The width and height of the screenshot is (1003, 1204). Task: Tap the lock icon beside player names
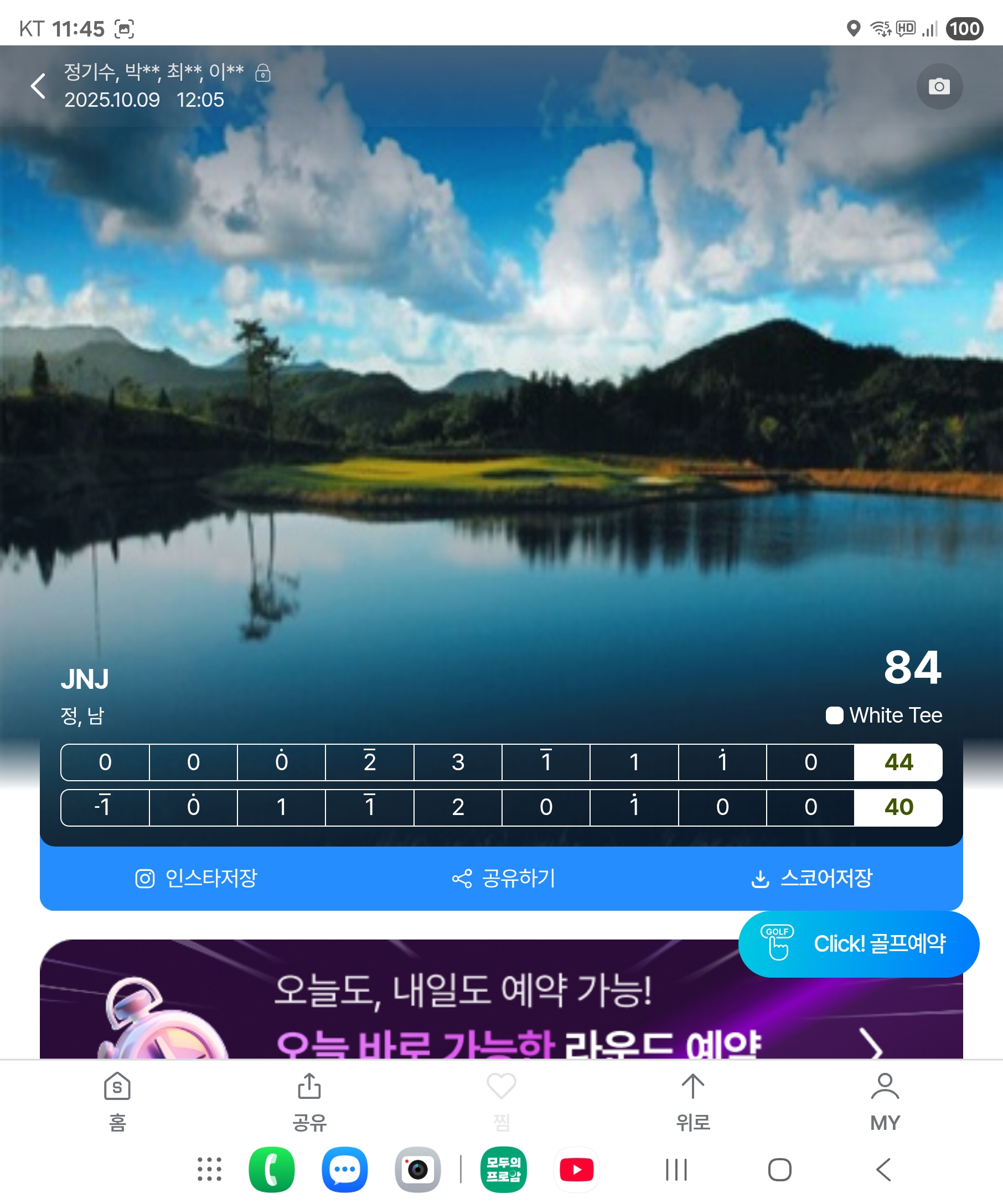click(x=262, y=73)
